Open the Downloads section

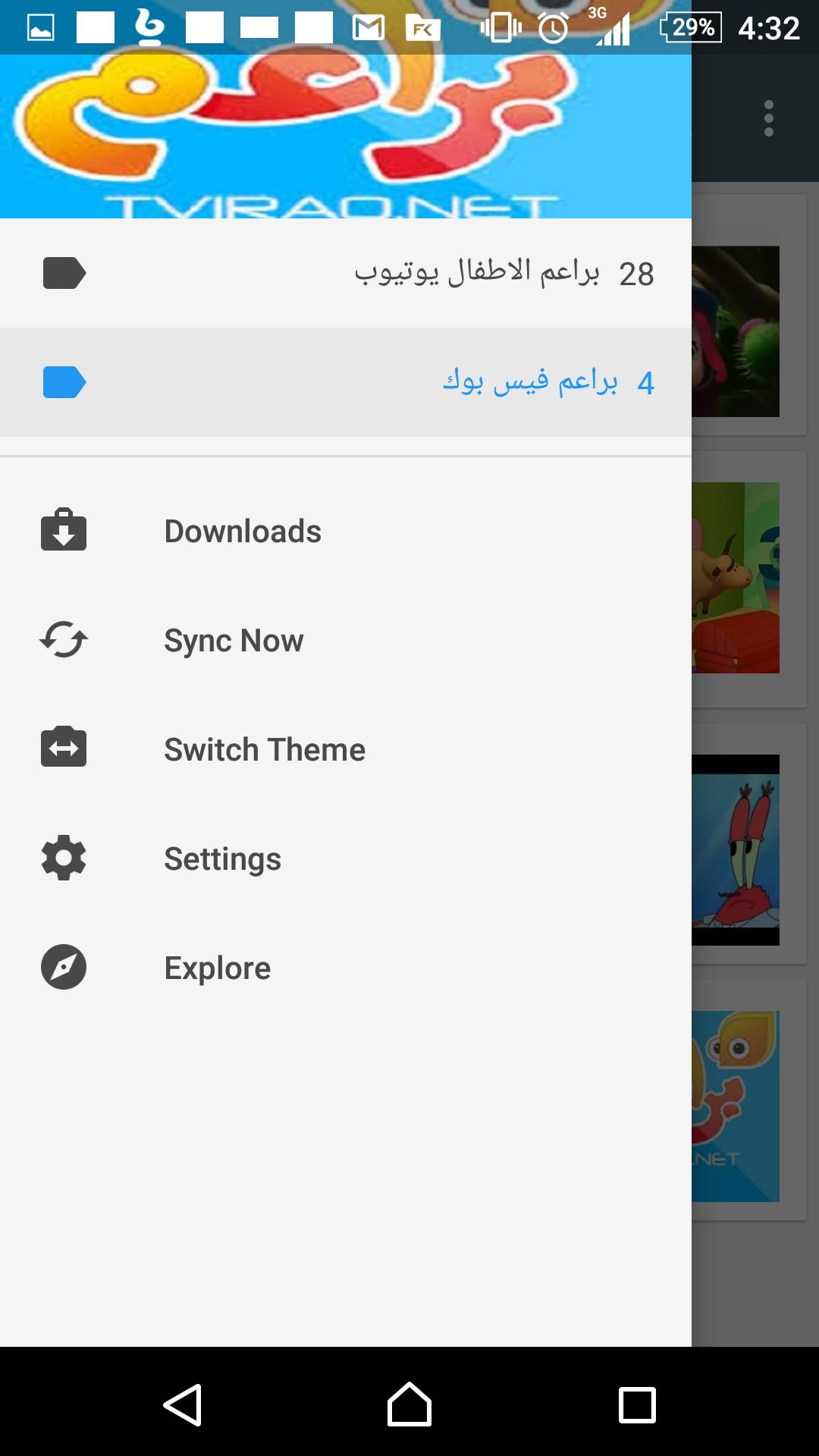pyautogui.click(x=243, y=532)
